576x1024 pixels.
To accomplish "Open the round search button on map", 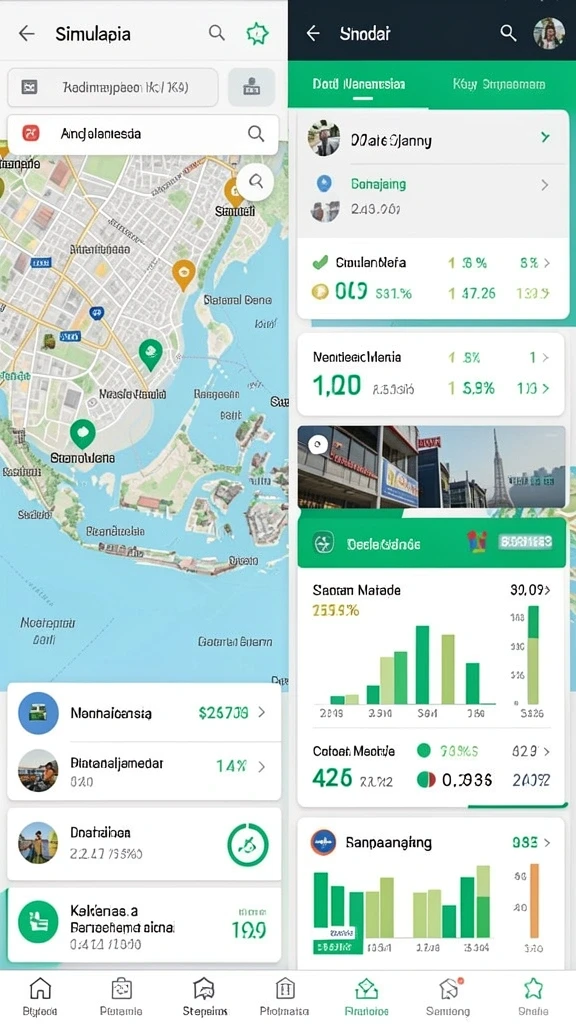I will coord(255,181).
